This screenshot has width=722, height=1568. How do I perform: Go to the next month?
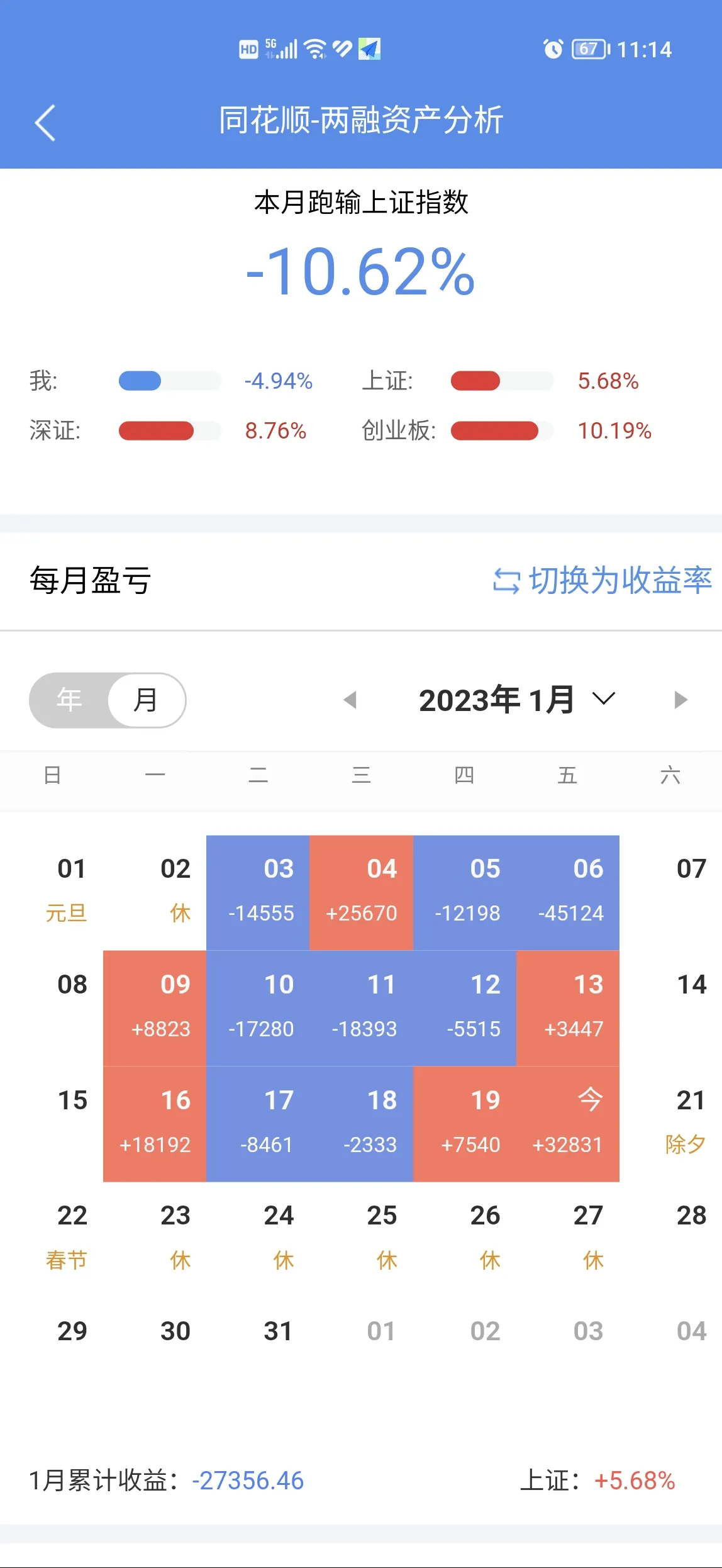click(680, 700)
